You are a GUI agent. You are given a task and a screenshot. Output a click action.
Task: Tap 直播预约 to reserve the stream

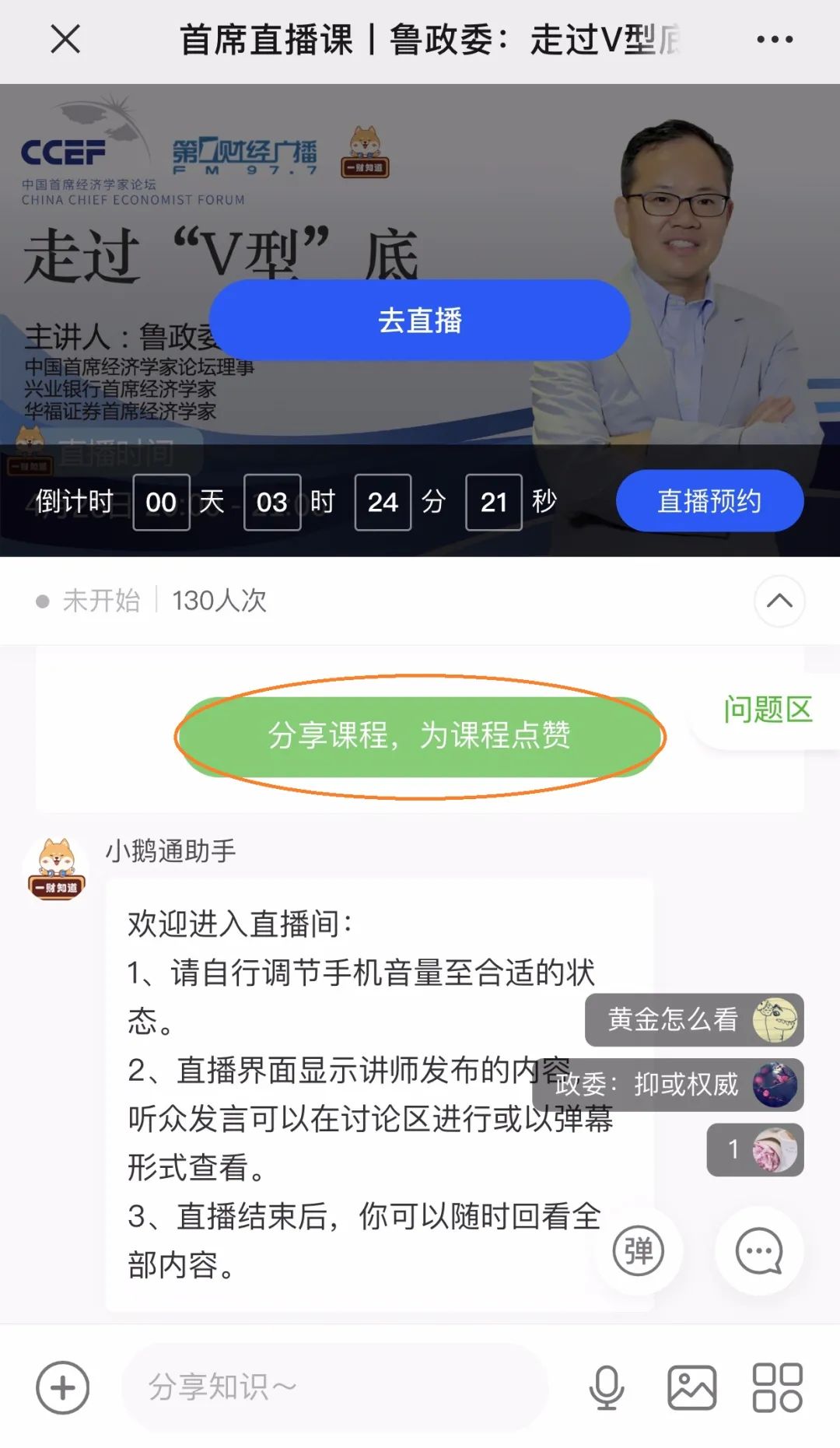710,500
